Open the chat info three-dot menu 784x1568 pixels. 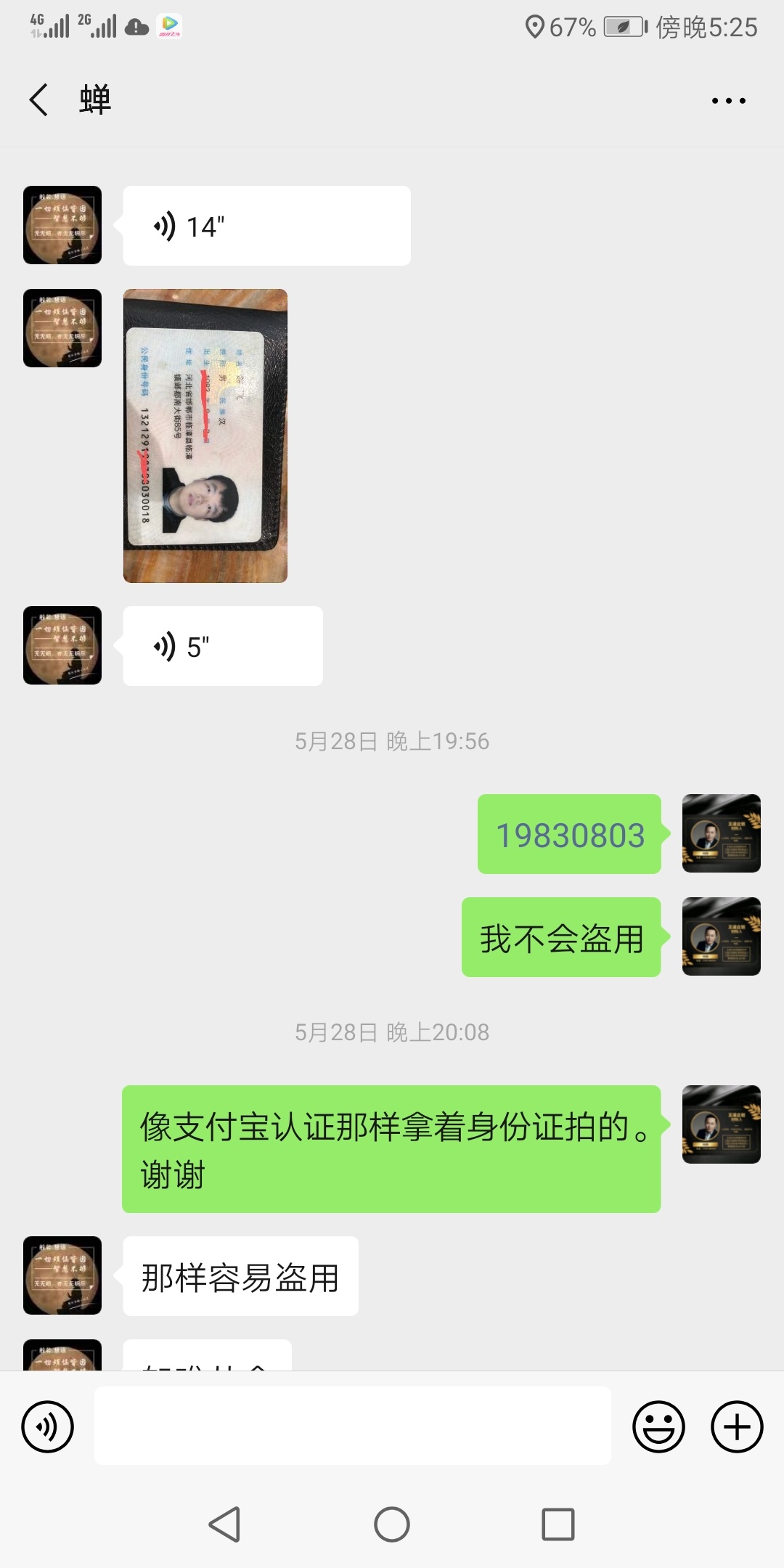(x=728, y=100)
